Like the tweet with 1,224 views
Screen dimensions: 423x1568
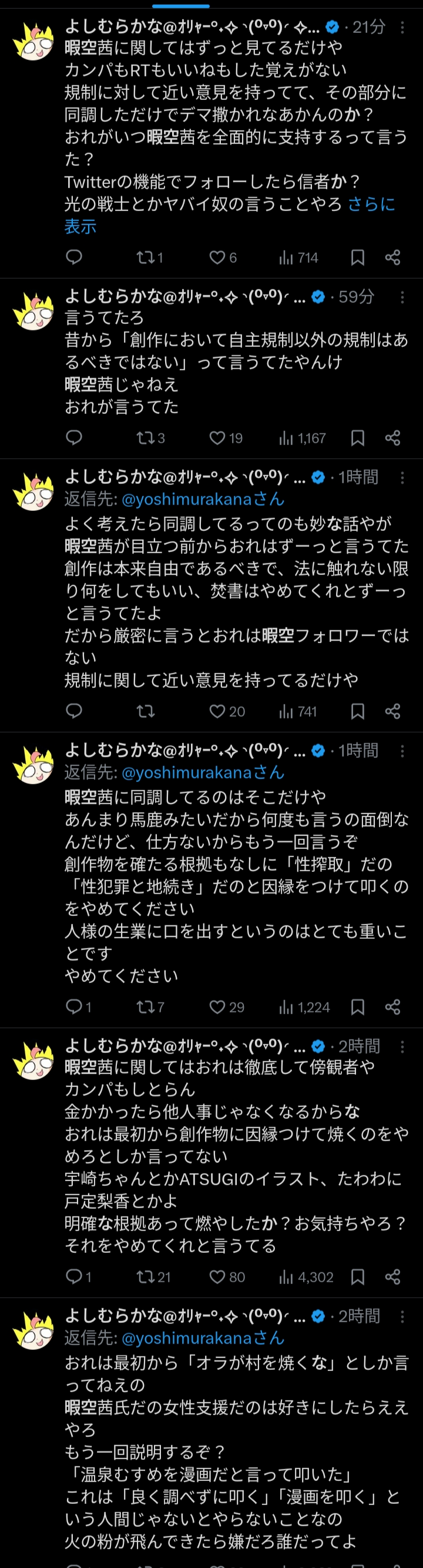click(226, 1007)
